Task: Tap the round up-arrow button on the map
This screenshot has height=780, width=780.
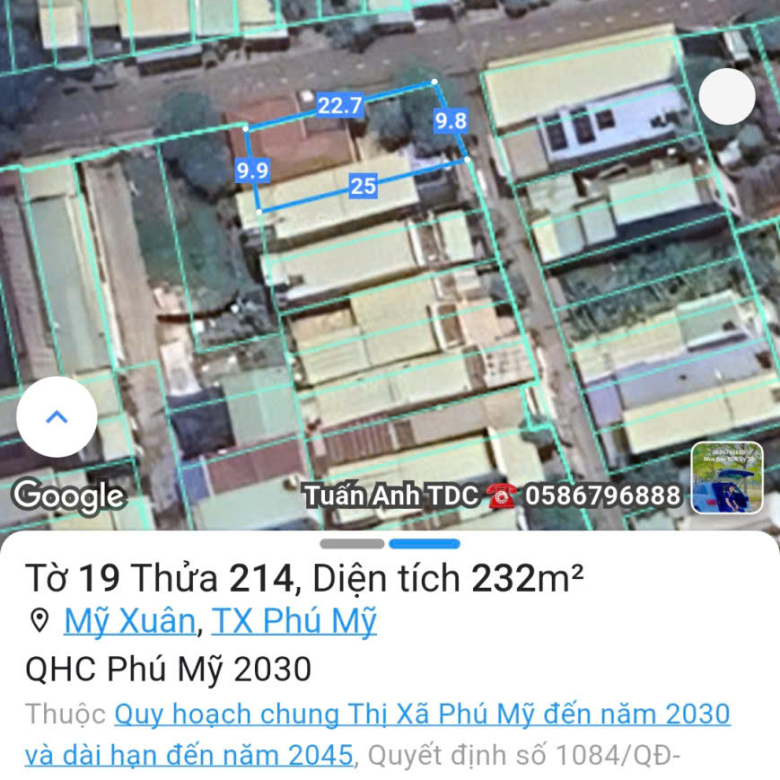Action: (57, 417)
